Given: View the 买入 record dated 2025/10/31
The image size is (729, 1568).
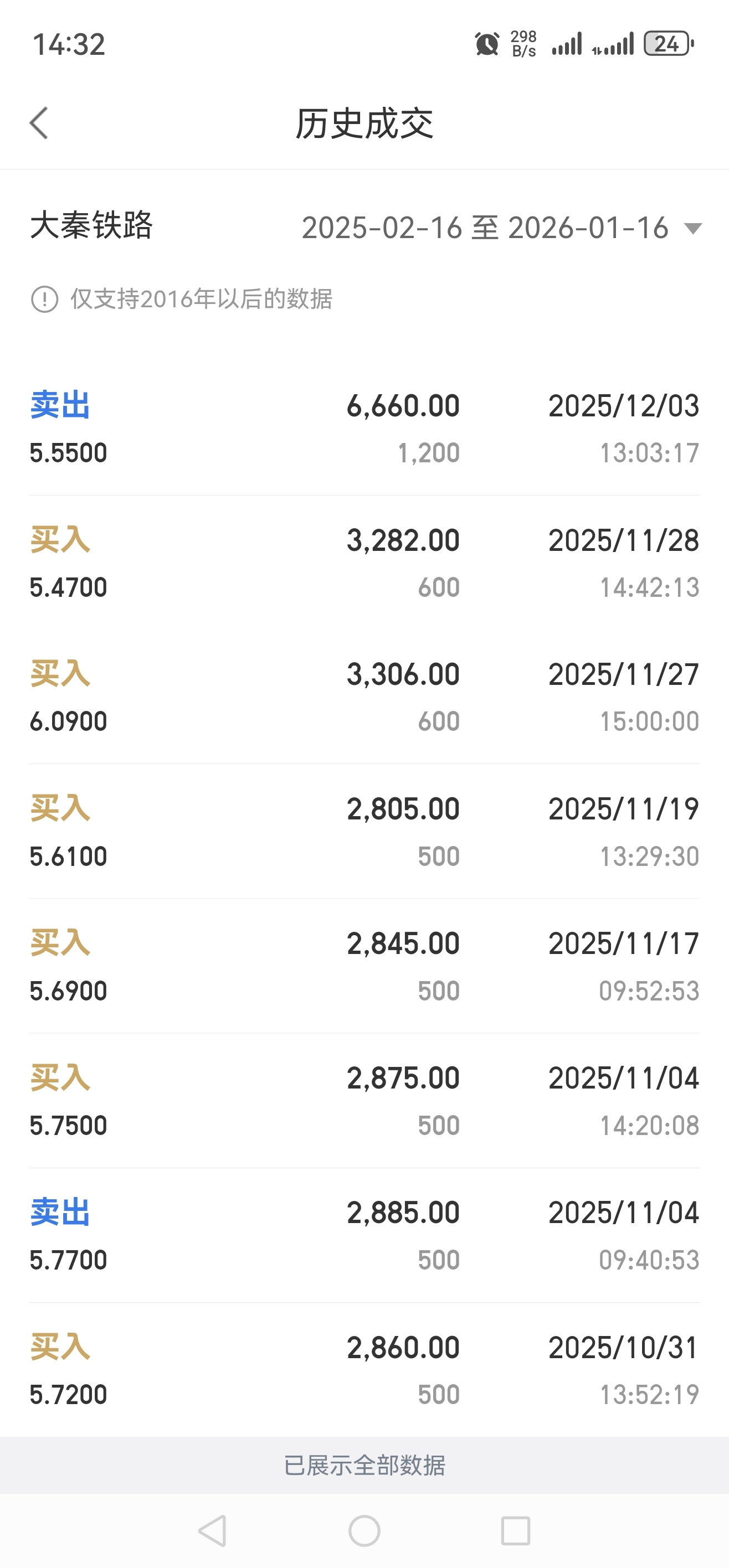Looking at the screenshot, I should (x=364, y=1370).
